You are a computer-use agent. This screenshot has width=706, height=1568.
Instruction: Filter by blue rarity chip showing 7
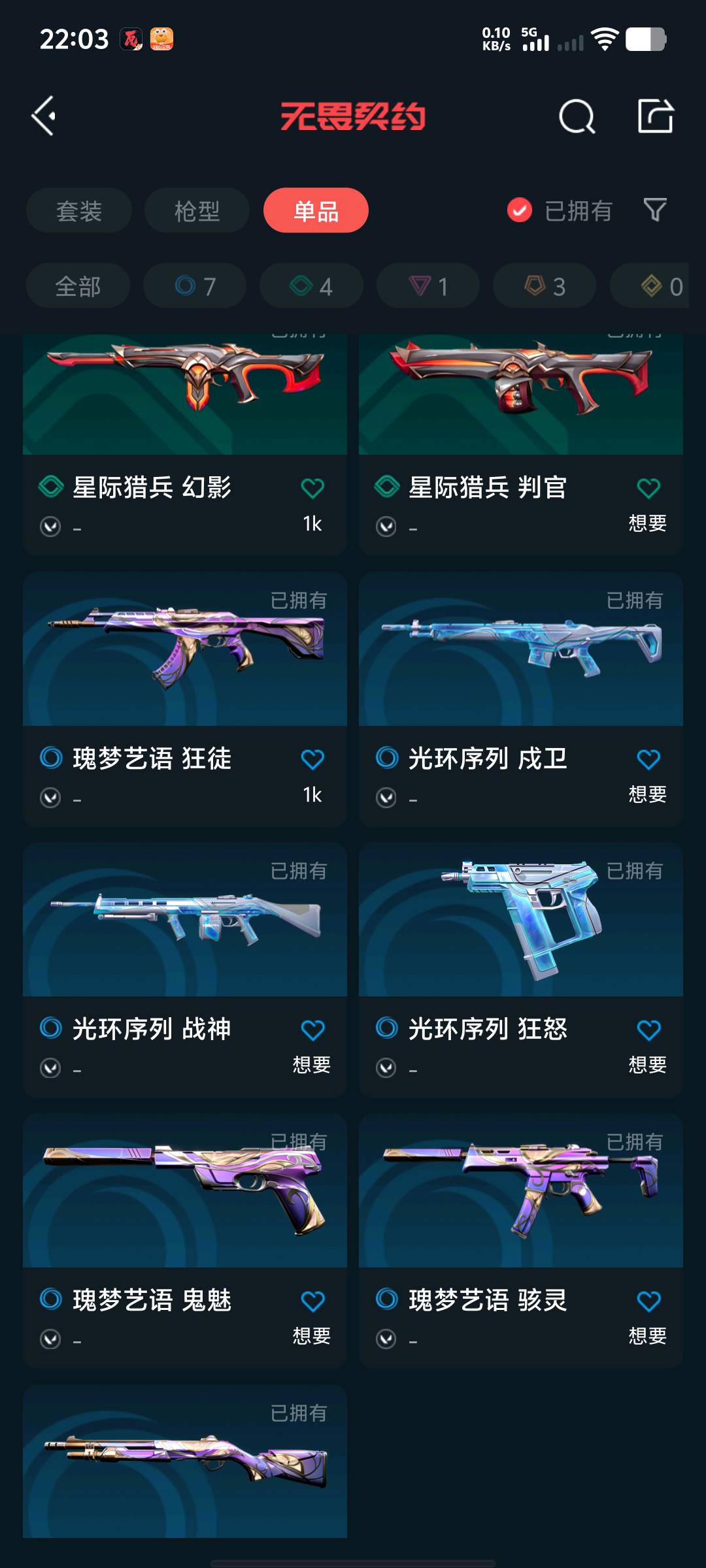[x=195, y=286]
